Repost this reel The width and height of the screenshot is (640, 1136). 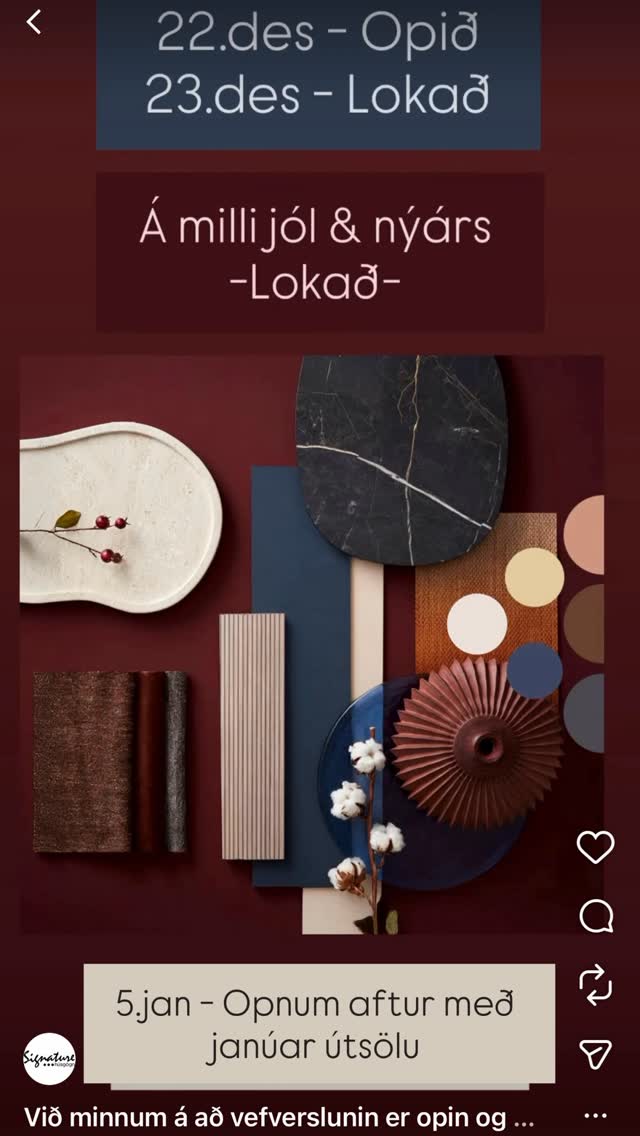coord(595,984)
